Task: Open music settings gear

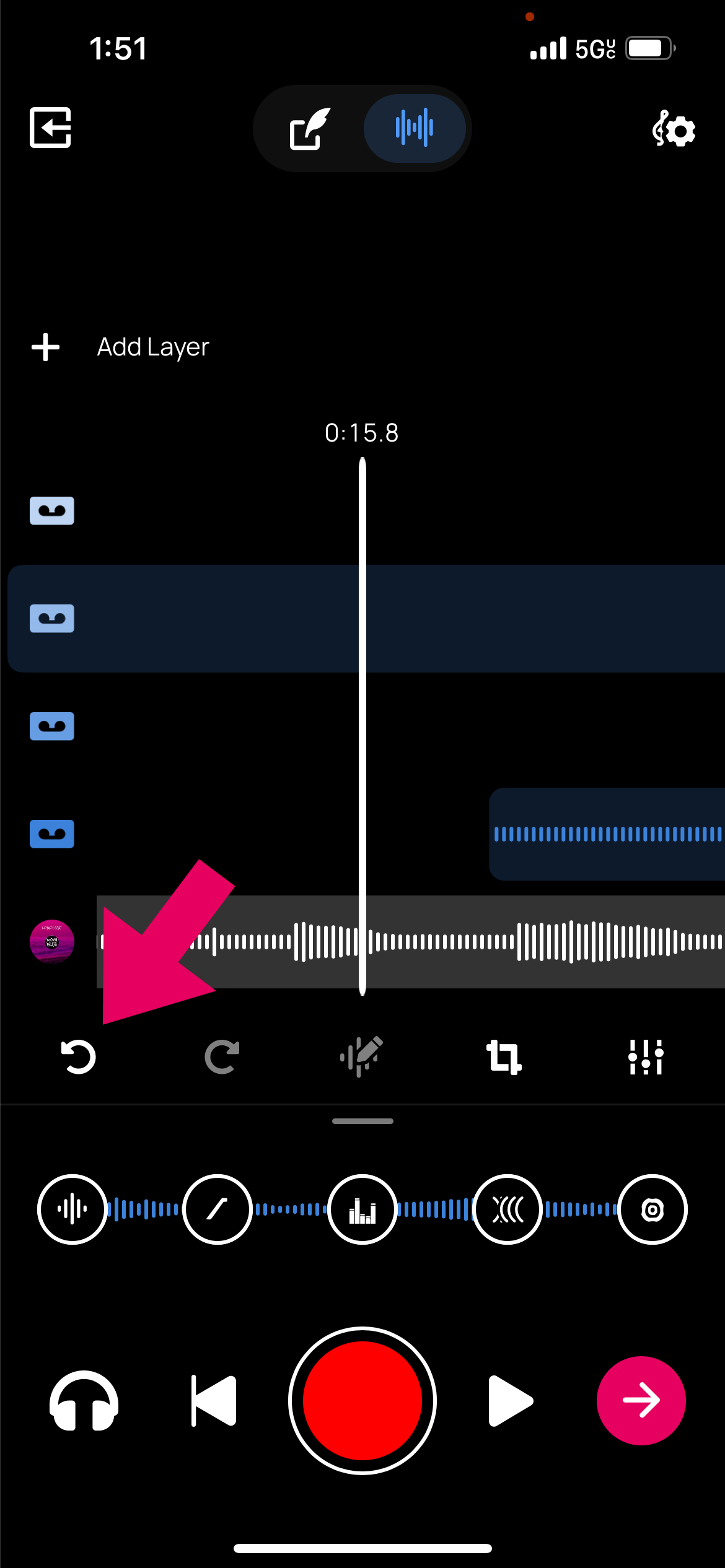Action: pyautogui.click(x=674, y=129)
